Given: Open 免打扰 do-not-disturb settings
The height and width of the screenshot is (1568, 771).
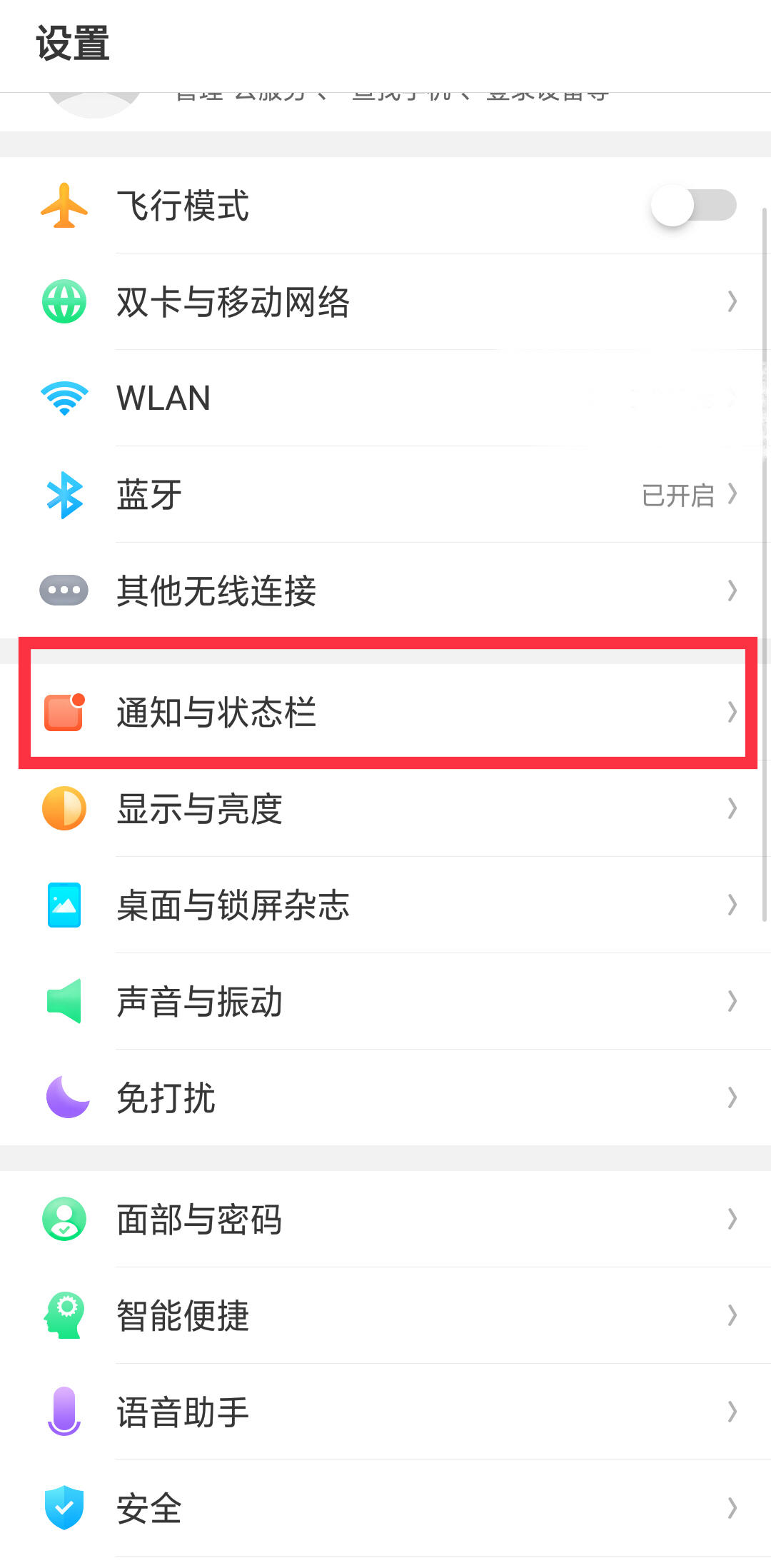Looking at the screenshot, I should coord(385,1097).
